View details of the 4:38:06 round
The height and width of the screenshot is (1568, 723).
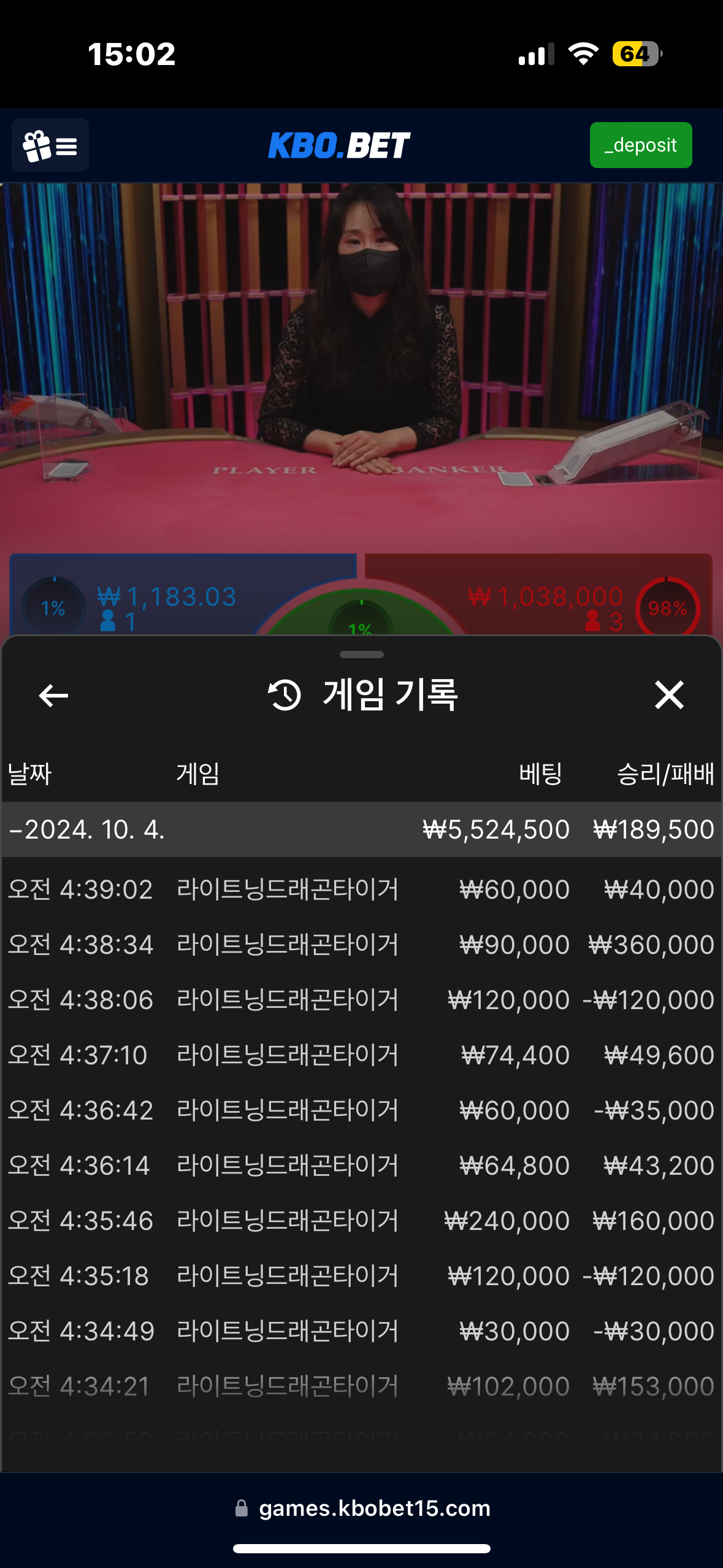[361, 1000]
